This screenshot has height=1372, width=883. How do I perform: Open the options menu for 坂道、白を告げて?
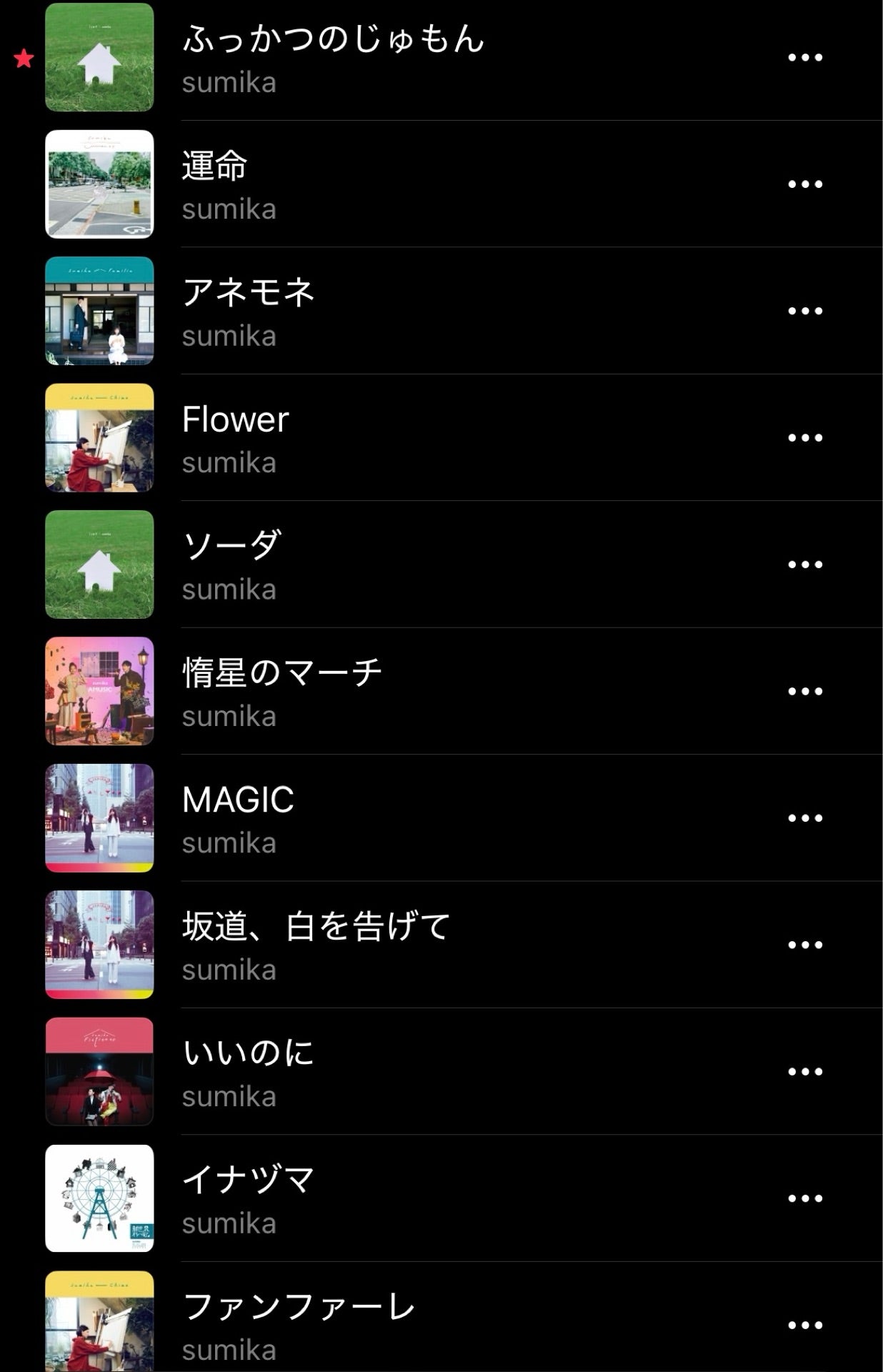[x=806, y=945]
